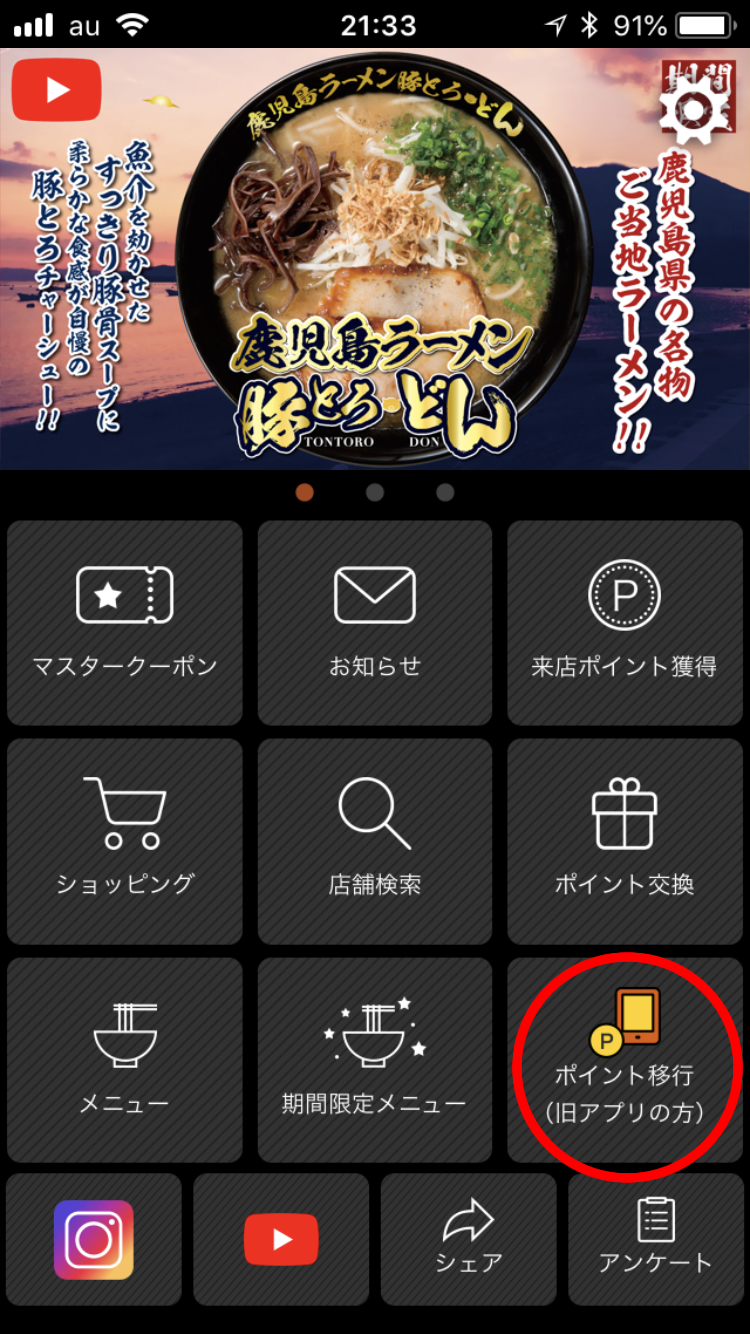Open the 鹿児島ラーメン豚とろ banner
This screenshot has width=750, height=1334.
pyautogui.click(x=375, y=258)
